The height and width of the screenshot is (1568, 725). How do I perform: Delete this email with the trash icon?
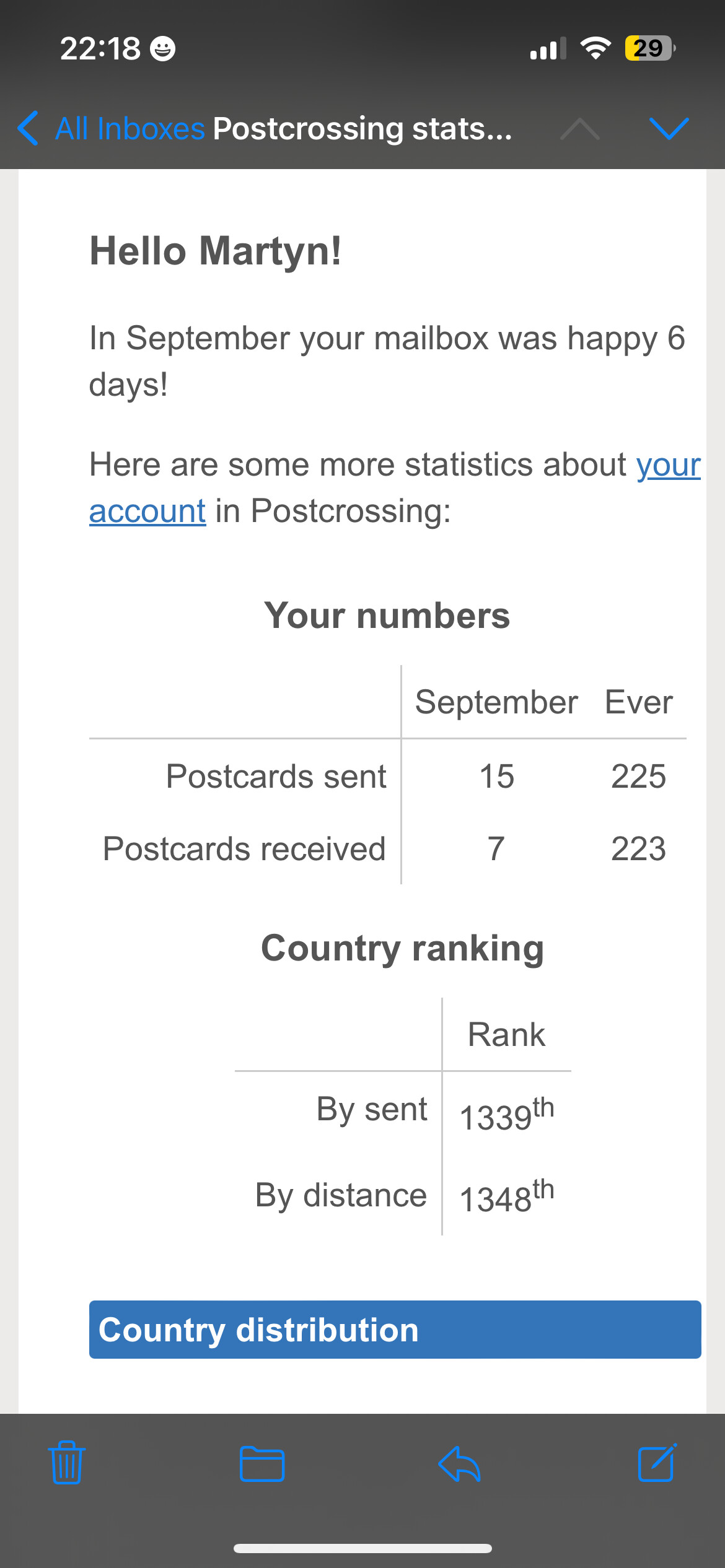click(x=67, y=1462)
